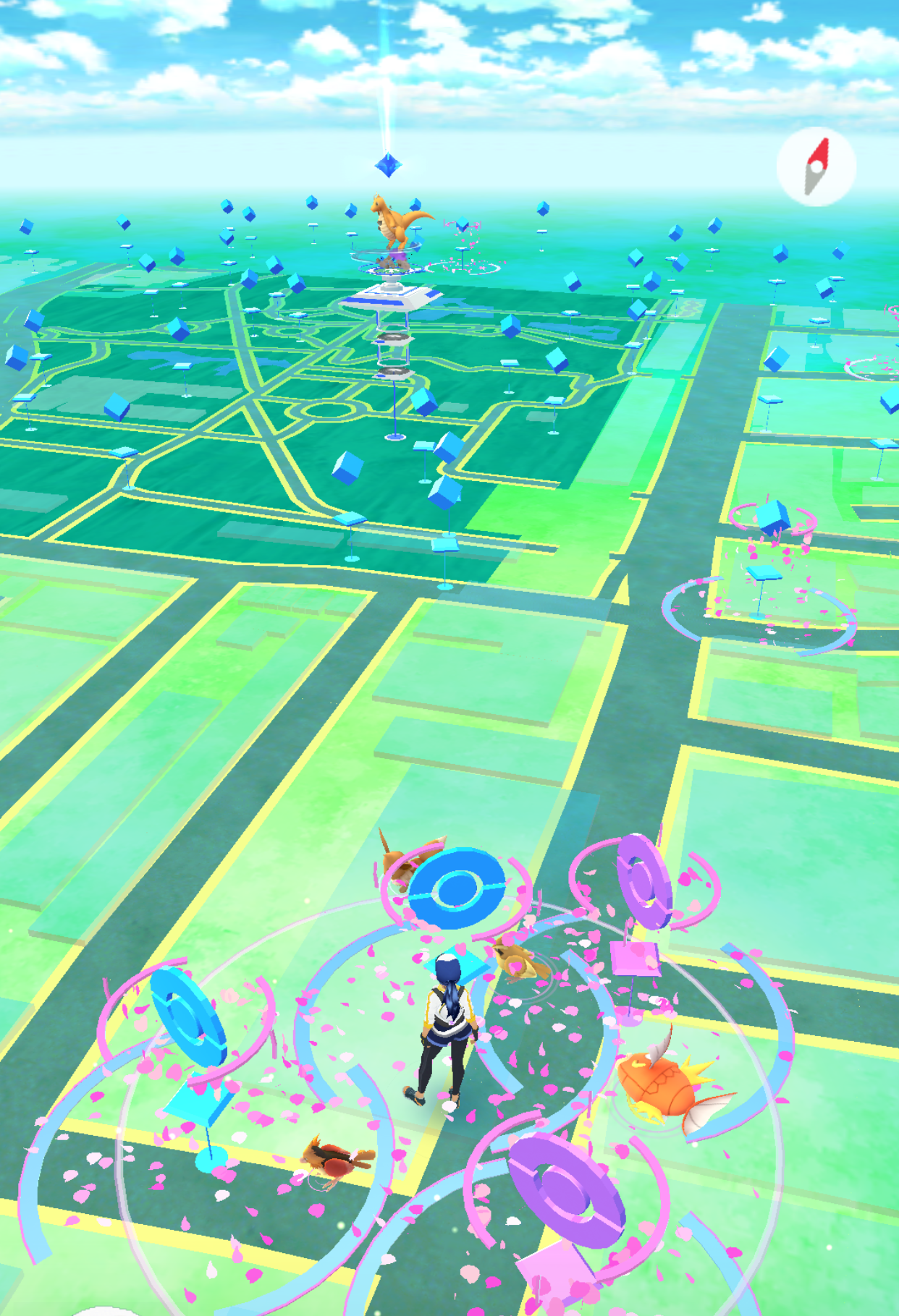Tap the Spearow on the road

tap(337, 1160)
